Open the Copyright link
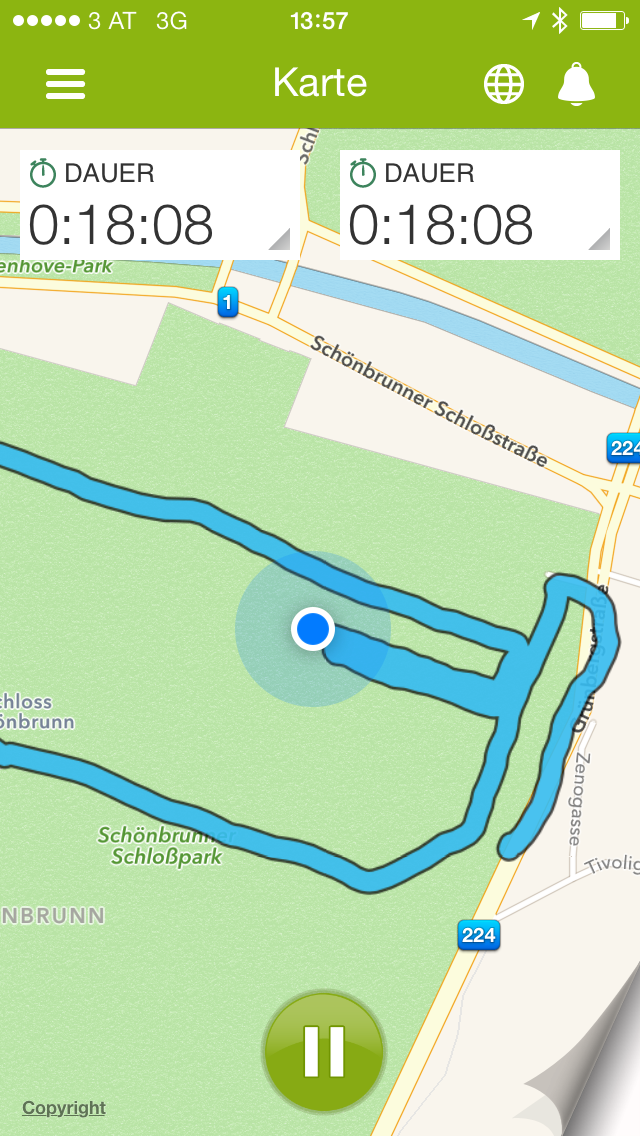 click(64, 1108)
